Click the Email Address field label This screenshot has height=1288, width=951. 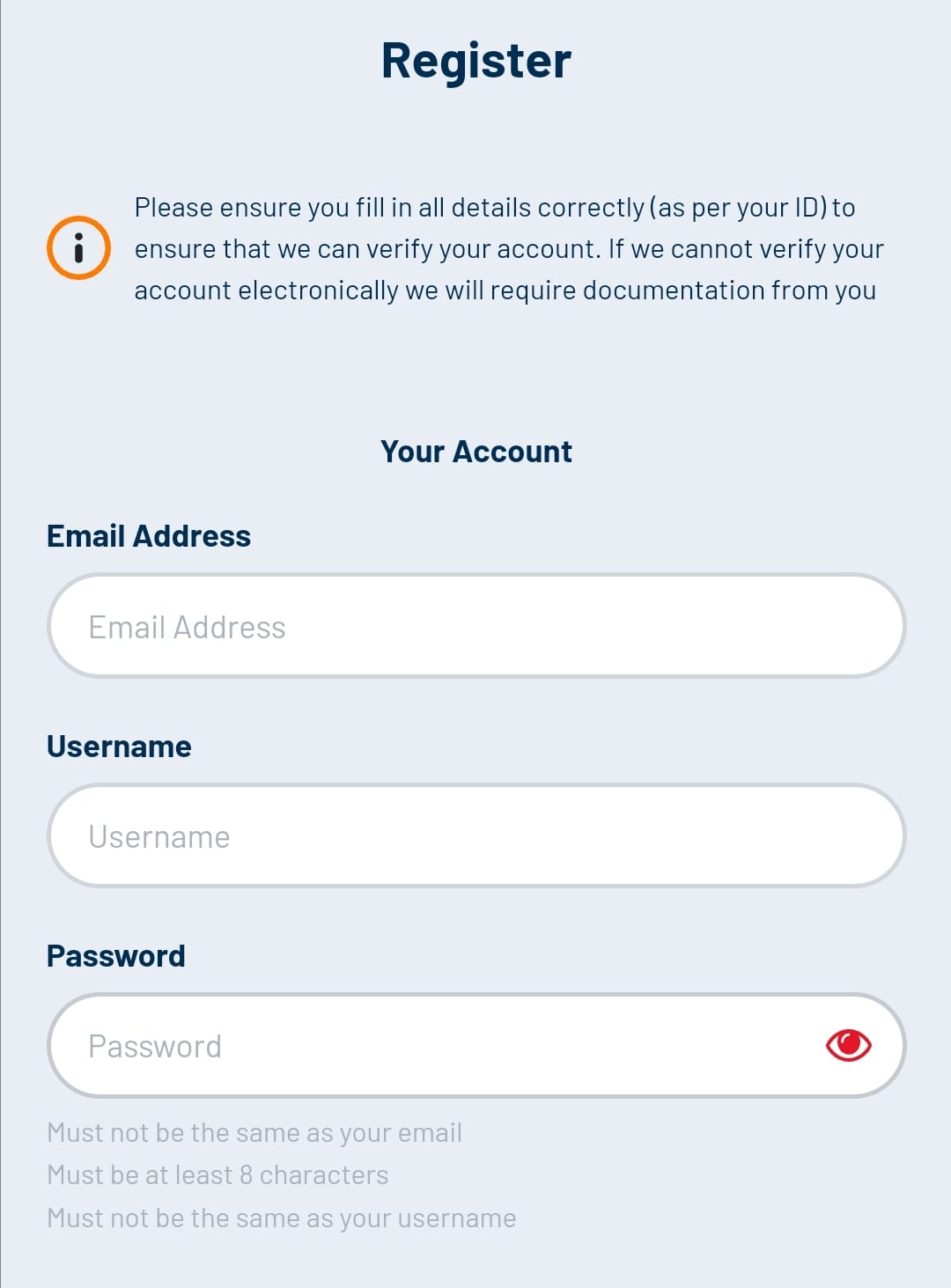148,535
